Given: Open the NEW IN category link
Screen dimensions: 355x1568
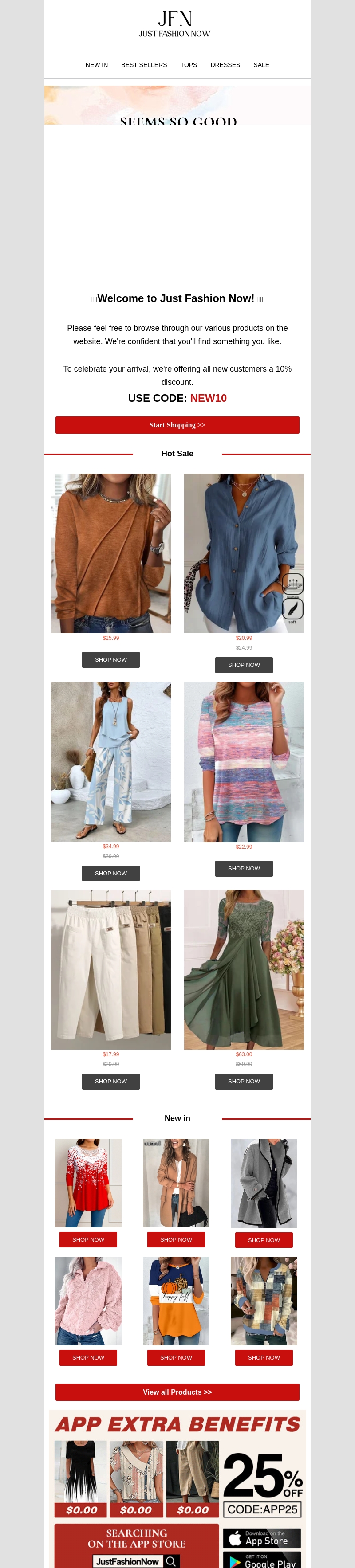Looking at the screenshot, I should click(96, 65).
